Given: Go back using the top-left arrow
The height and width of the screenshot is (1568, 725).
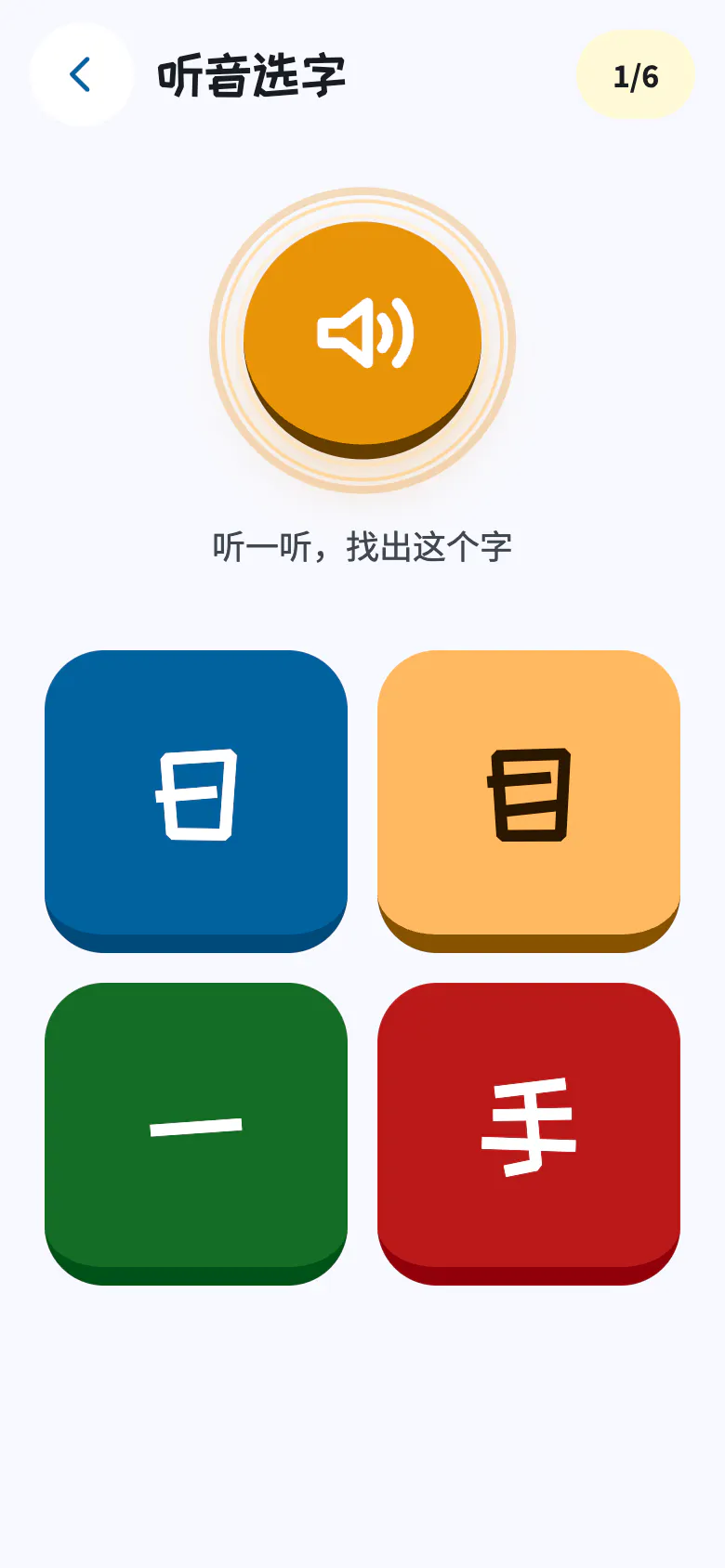Looking at the screenshot, I should coord(82,74).
